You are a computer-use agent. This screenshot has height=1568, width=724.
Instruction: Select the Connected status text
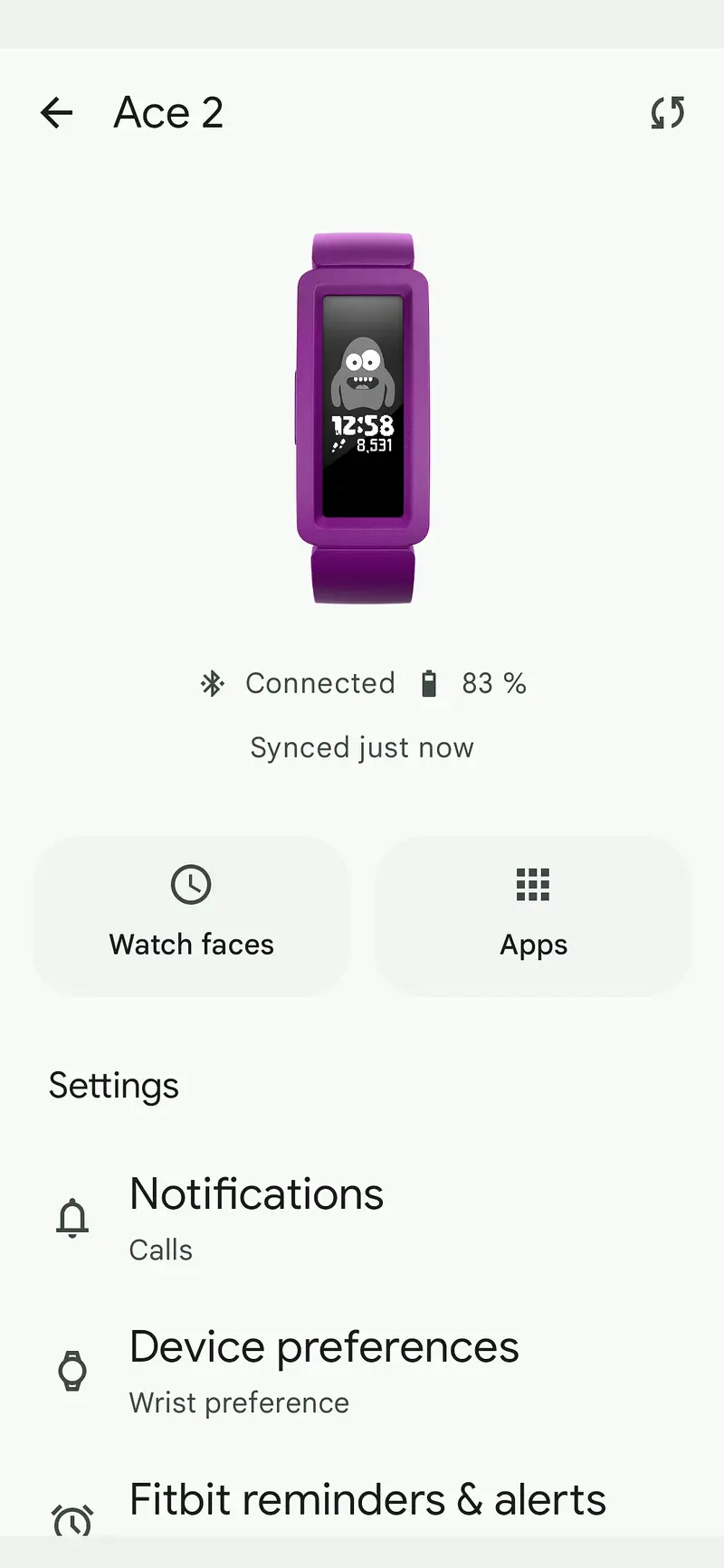[319, 683]
